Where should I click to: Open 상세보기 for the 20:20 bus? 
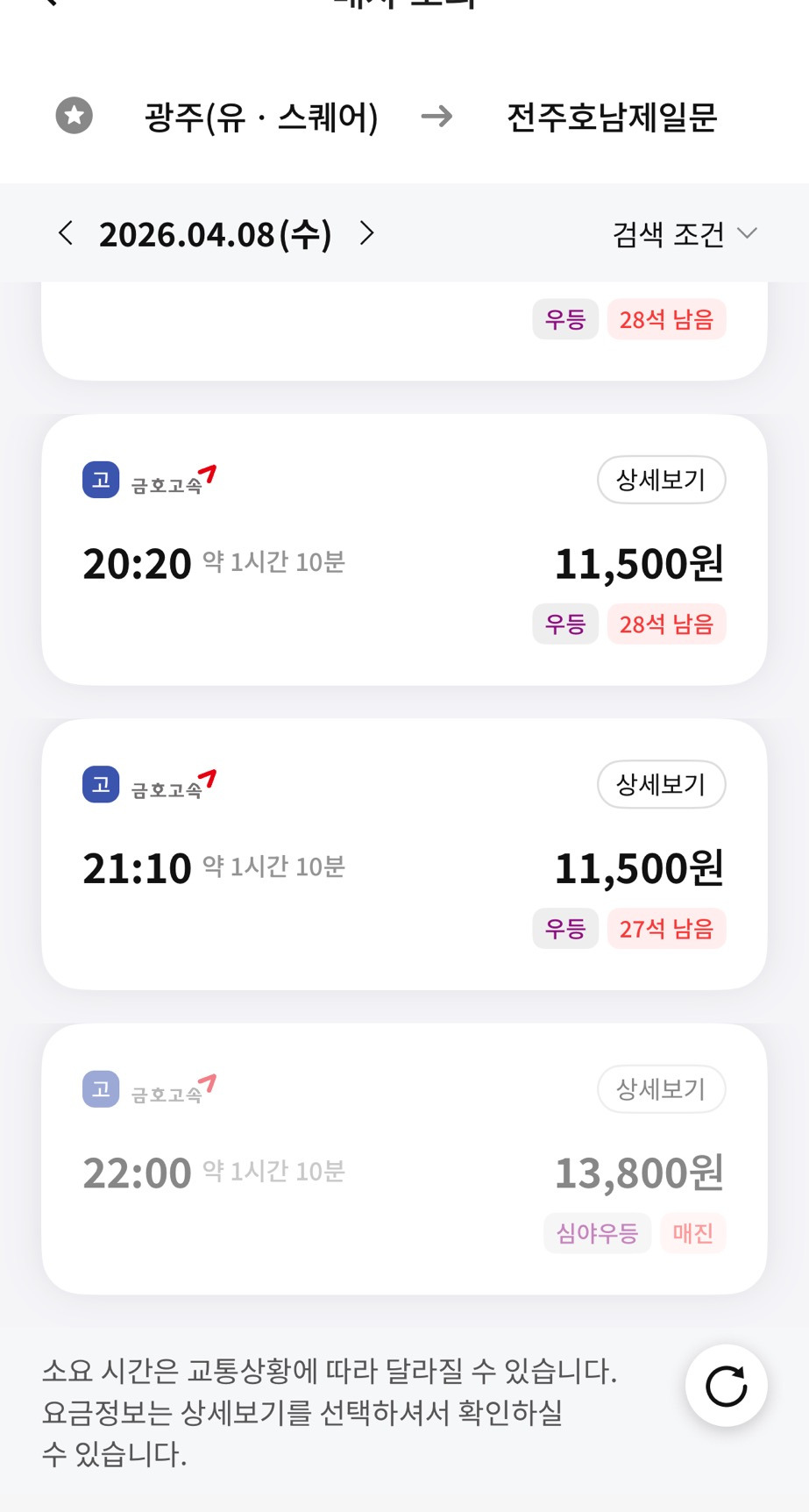pyautogui.click(x=661, y=480)
